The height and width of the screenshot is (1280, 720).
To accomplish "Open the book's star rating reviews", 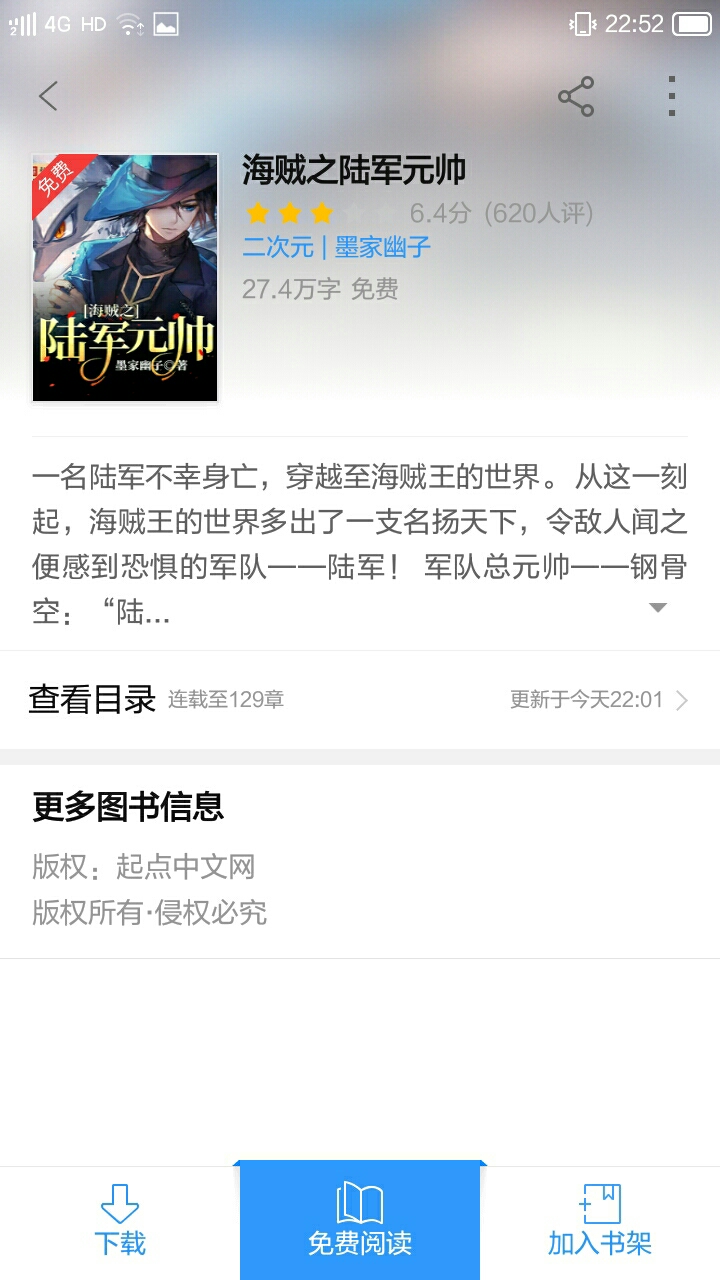I will coord(418,213).
